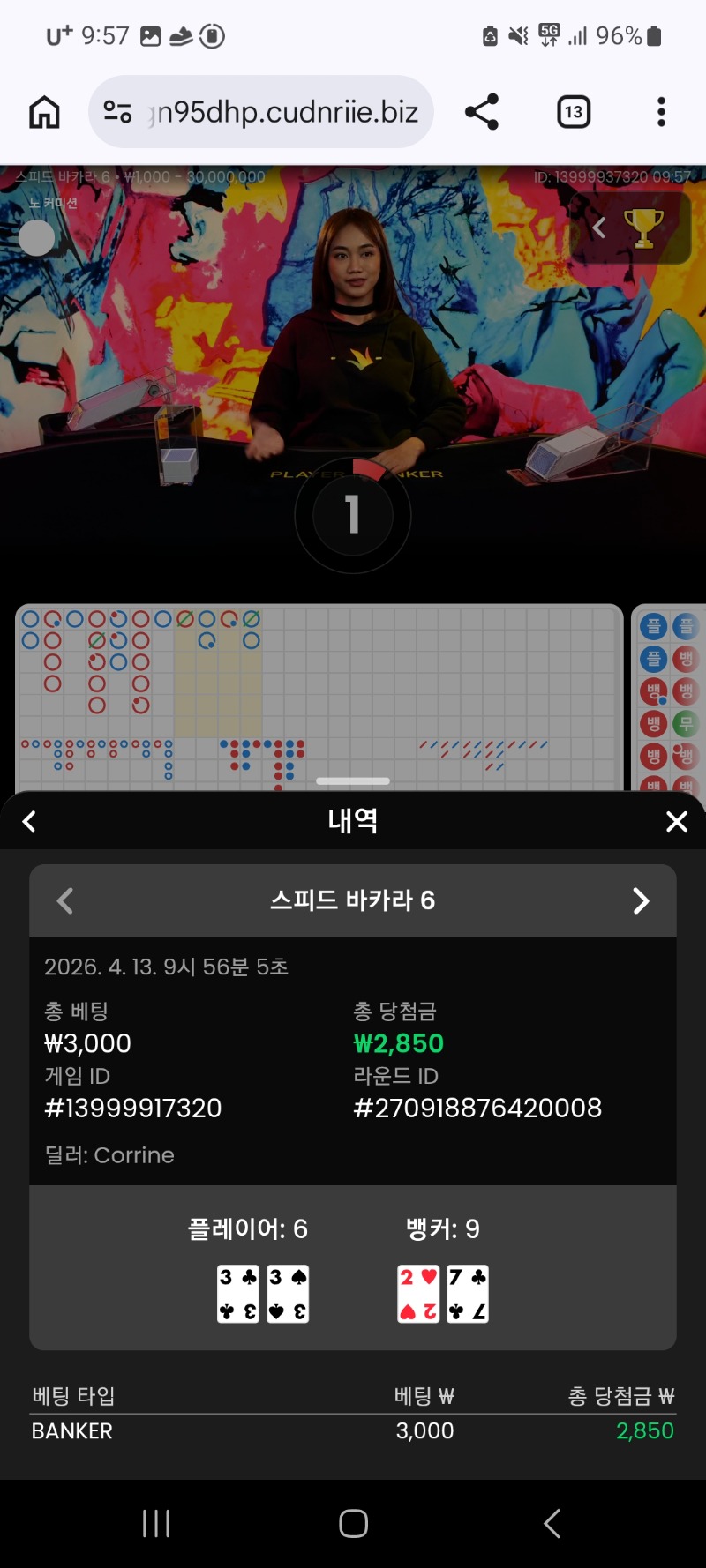Open the trophy panel
This screenshot has height=1568, width=706.
pos(643,228)
